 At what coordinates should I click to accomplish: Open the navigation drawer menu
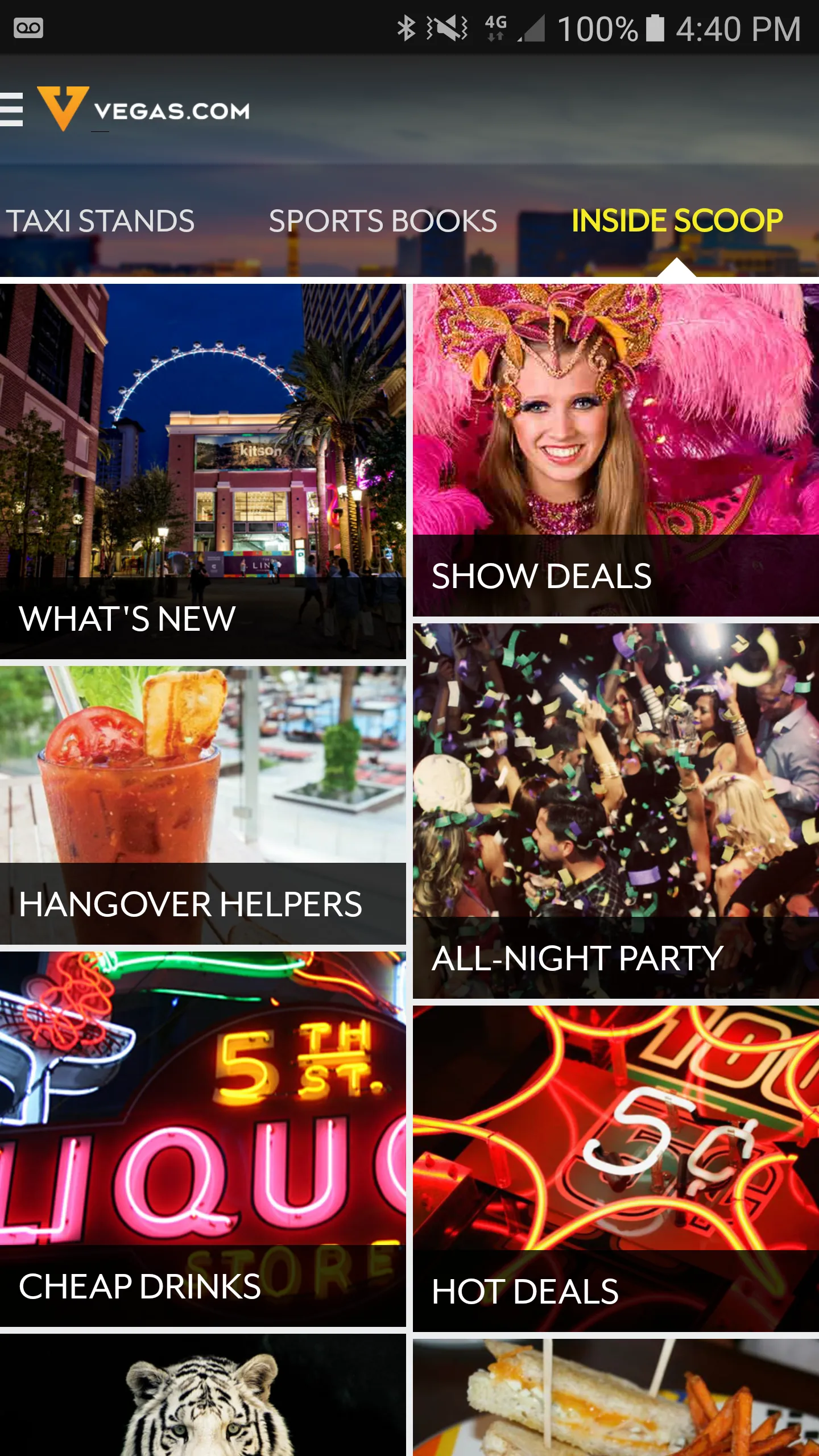[12, 110]
